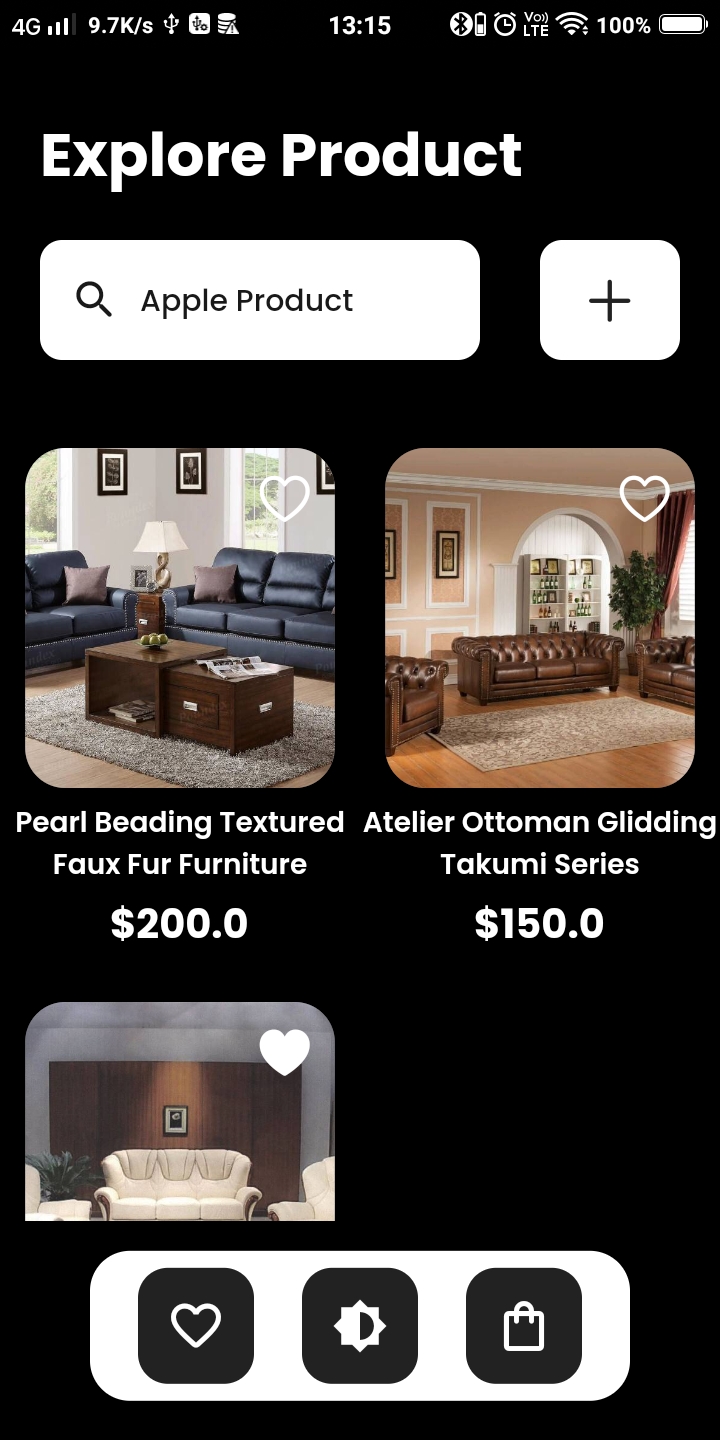
Task: Tap the '$150.0' price label
Action: 539,922
